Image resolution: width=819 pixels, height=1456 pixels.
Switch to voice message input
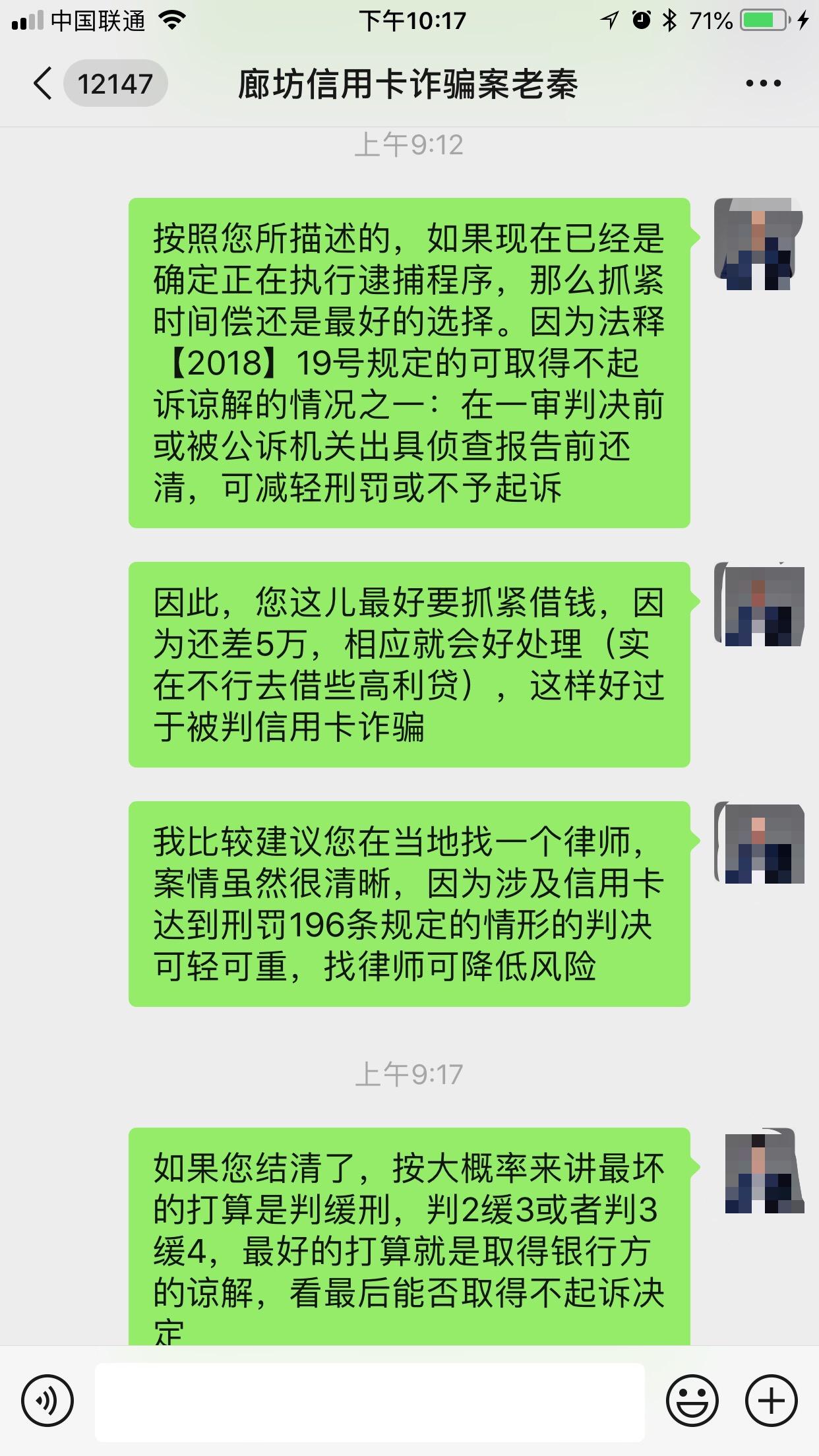pos(47,1401)
